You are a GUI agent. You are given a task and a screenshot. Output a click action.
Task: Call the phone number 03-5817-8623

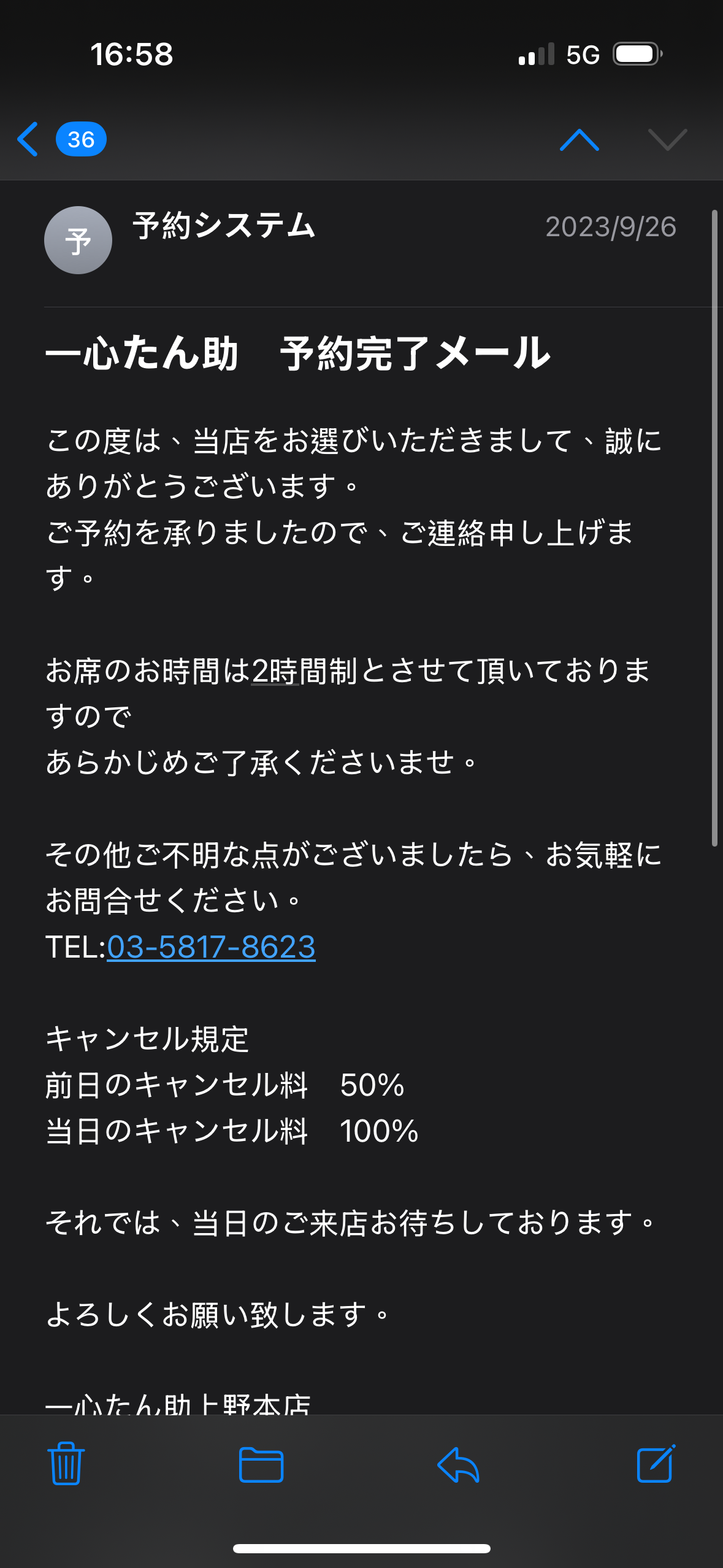[211, 947]
